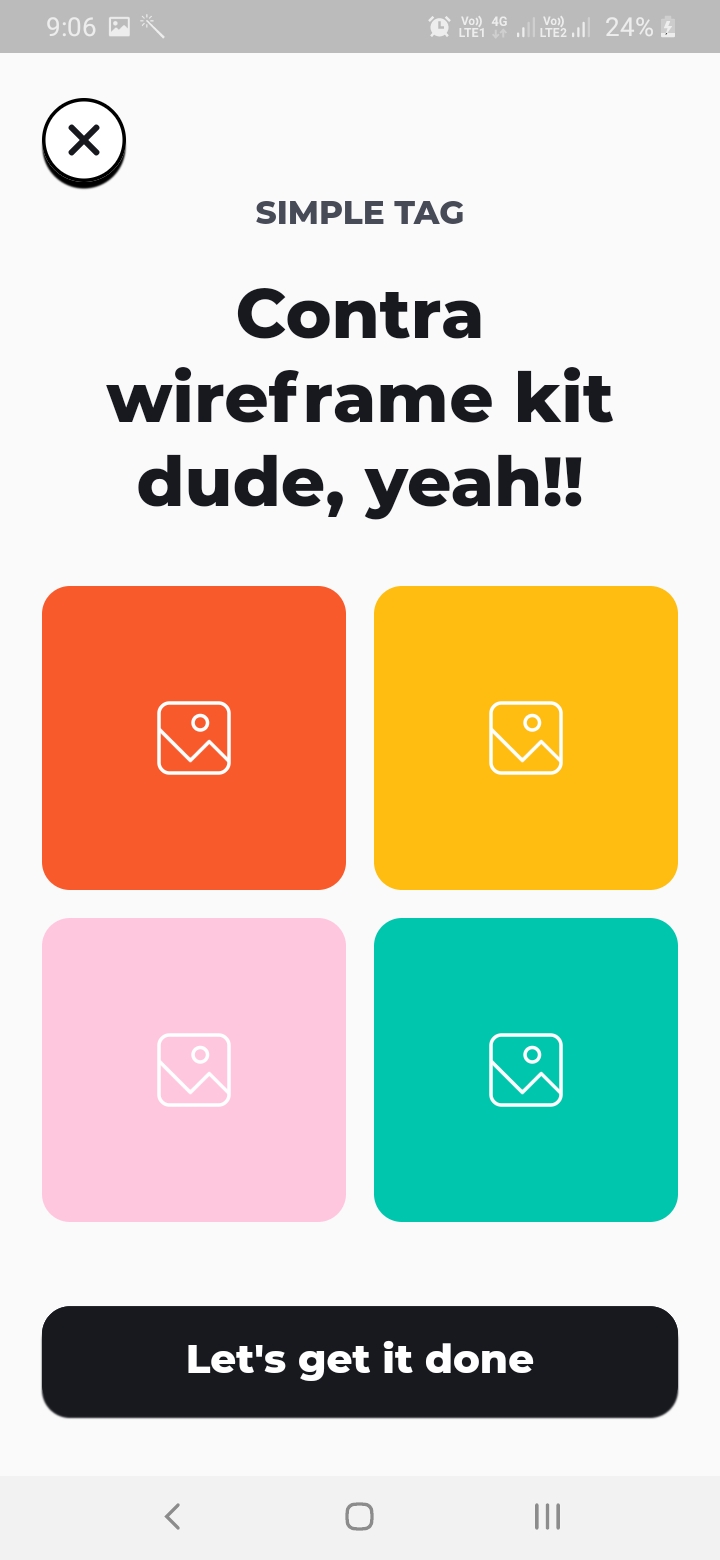Open the yellow image placeholder tile
720x1560 pixels.
tap(526, 738)
